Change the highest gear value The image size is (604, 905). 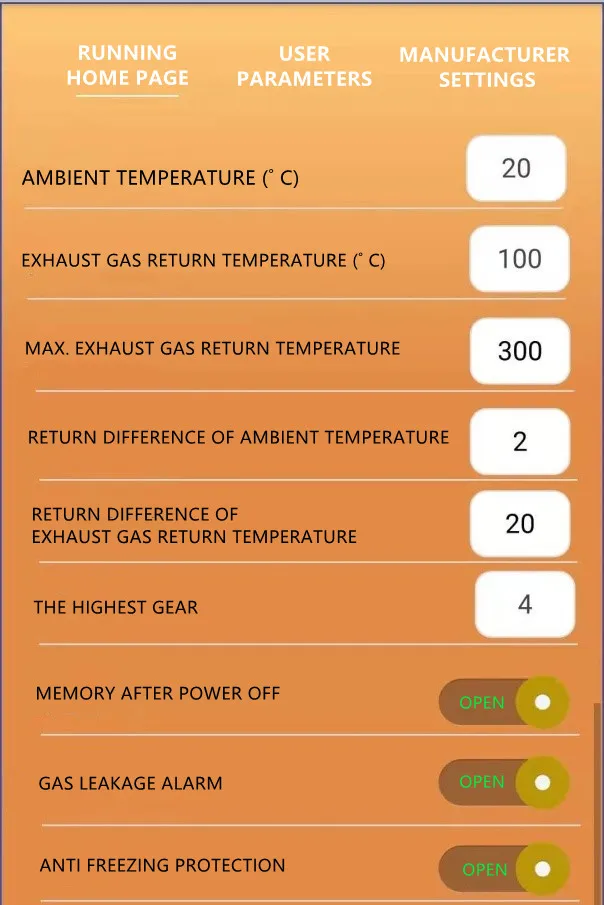pyautogui.click(x=524, y=605)
